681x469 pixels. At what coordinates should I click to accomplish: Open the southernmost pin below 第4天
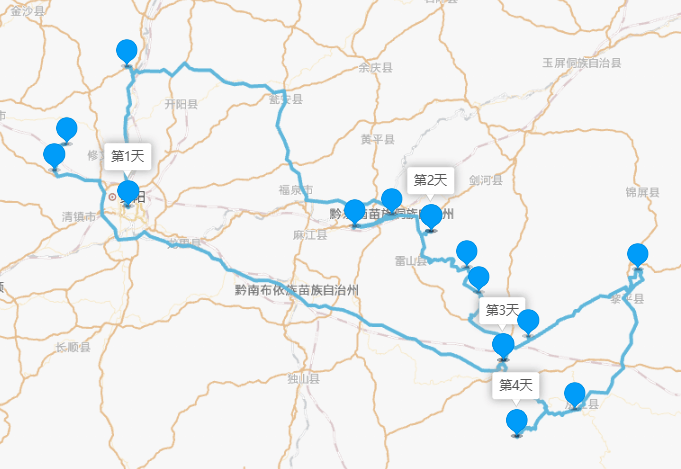517,421
